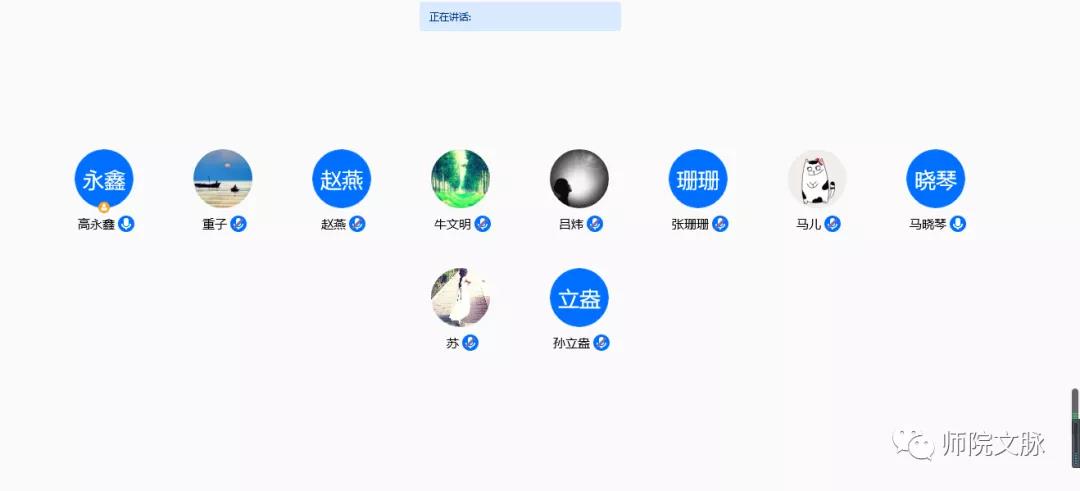The width and height of the screenshot is (1080, 491).
Task: Open 吕炜's participant avatar
Action: point(579,179)
